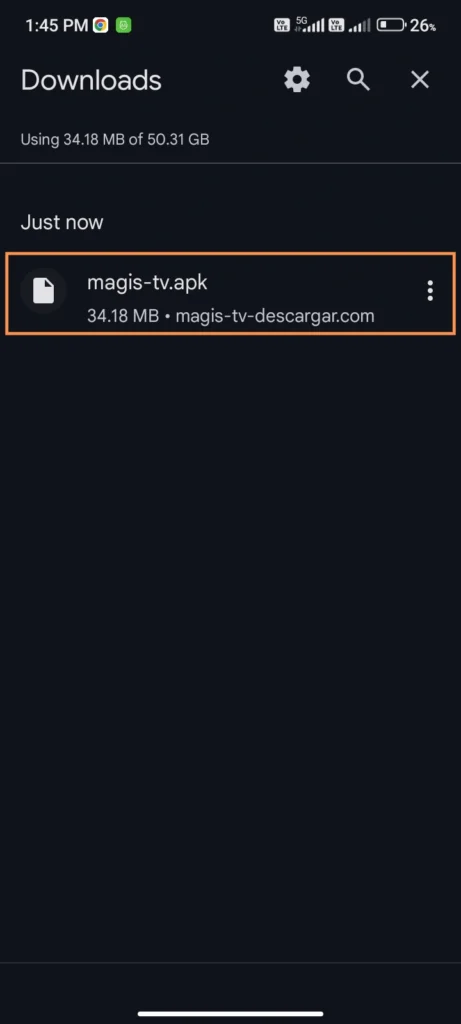Close the Downloads screen

(x=420, y=80)
